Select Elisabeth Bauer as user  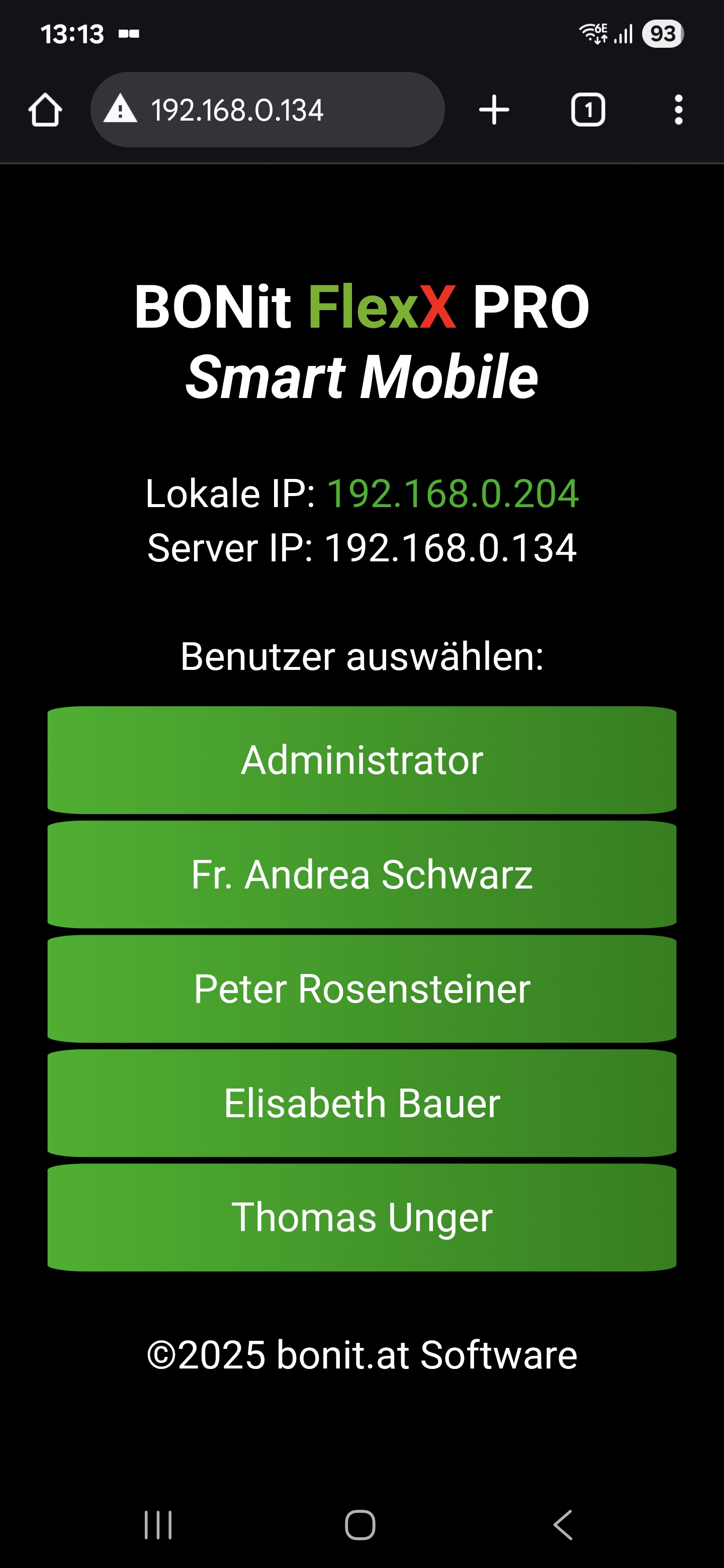(x=361, y=1104)
